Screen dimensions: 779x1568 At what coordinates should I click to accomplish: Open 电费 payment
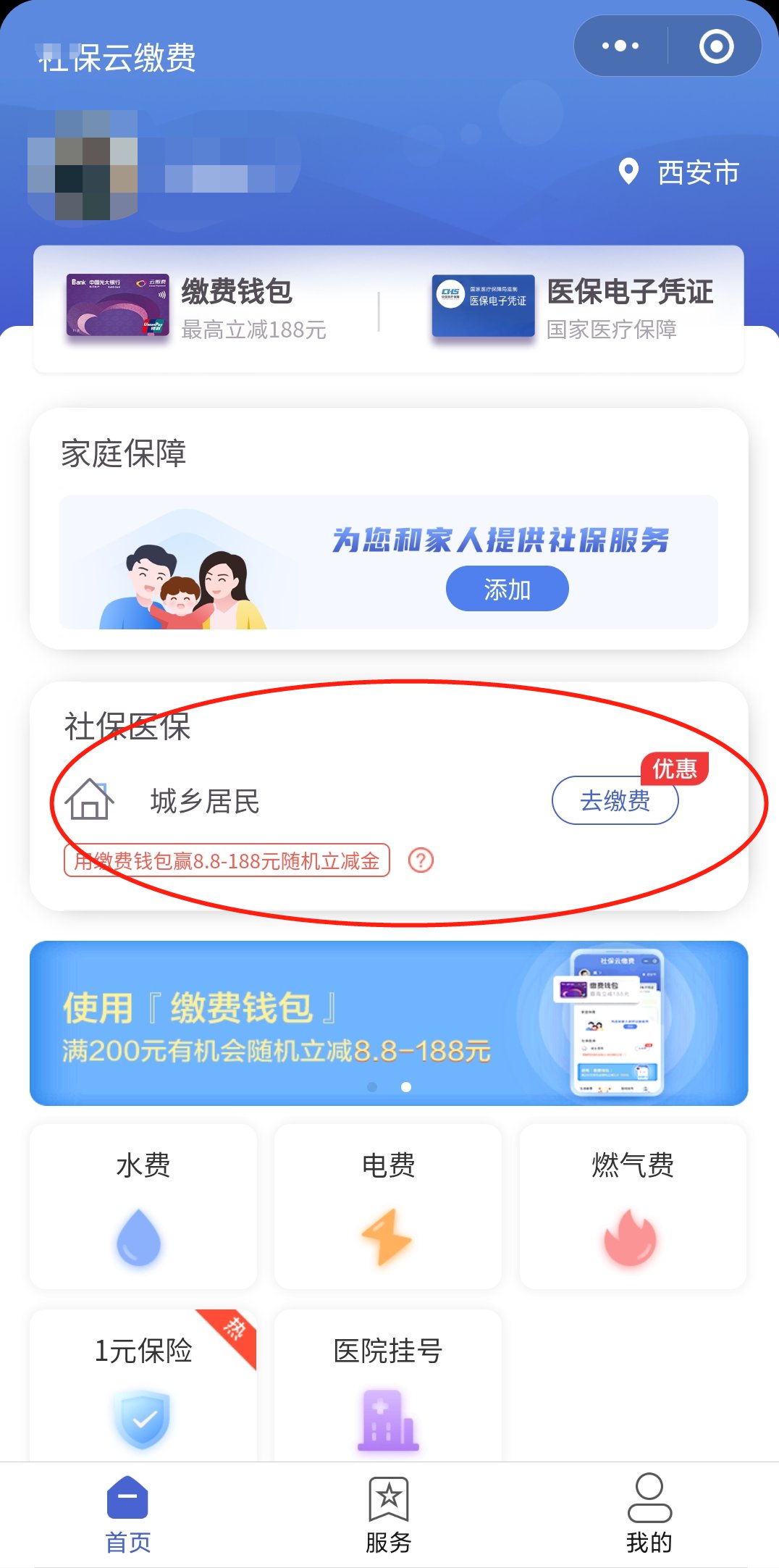click(388, 1206)
